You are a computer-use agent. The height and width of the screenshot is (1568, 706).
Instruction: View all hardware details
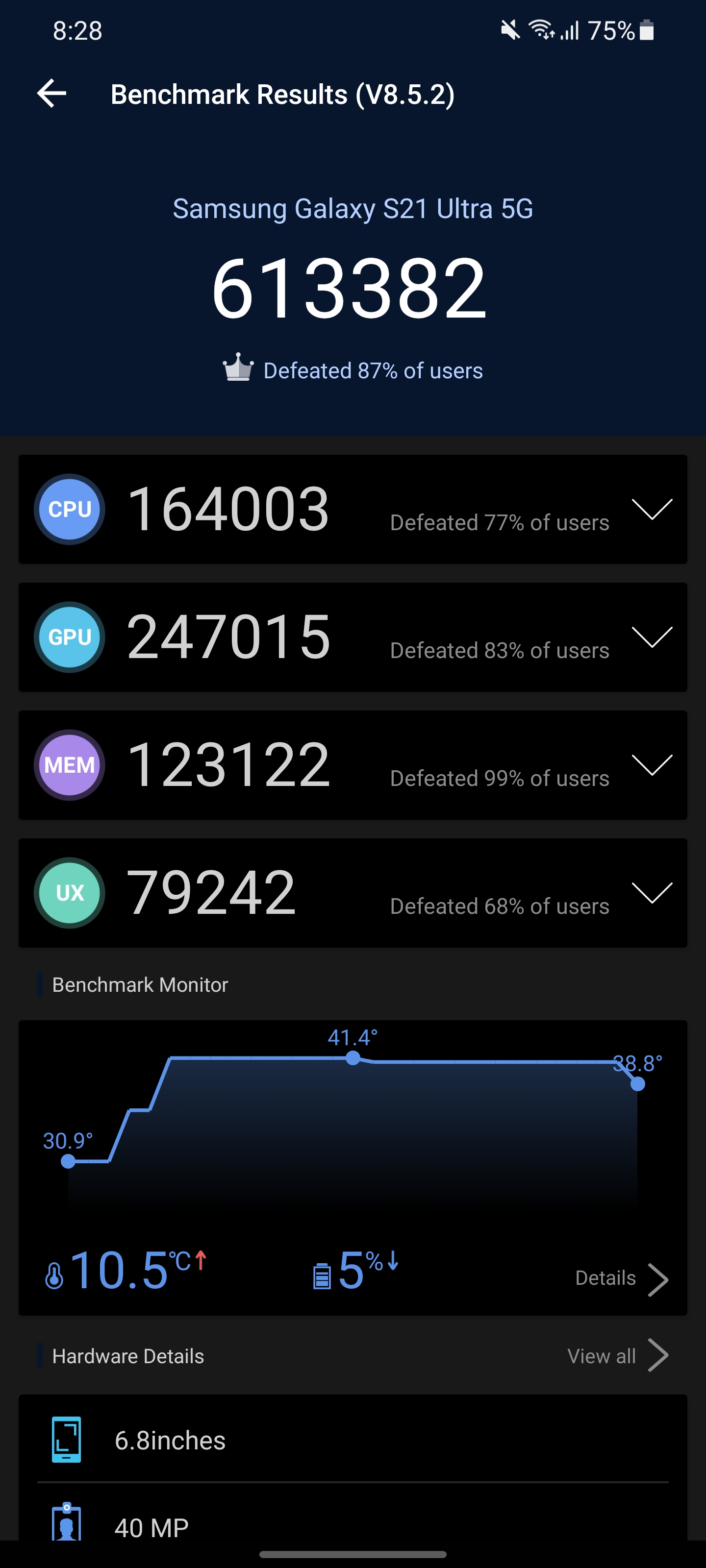tap(617, 1355)
